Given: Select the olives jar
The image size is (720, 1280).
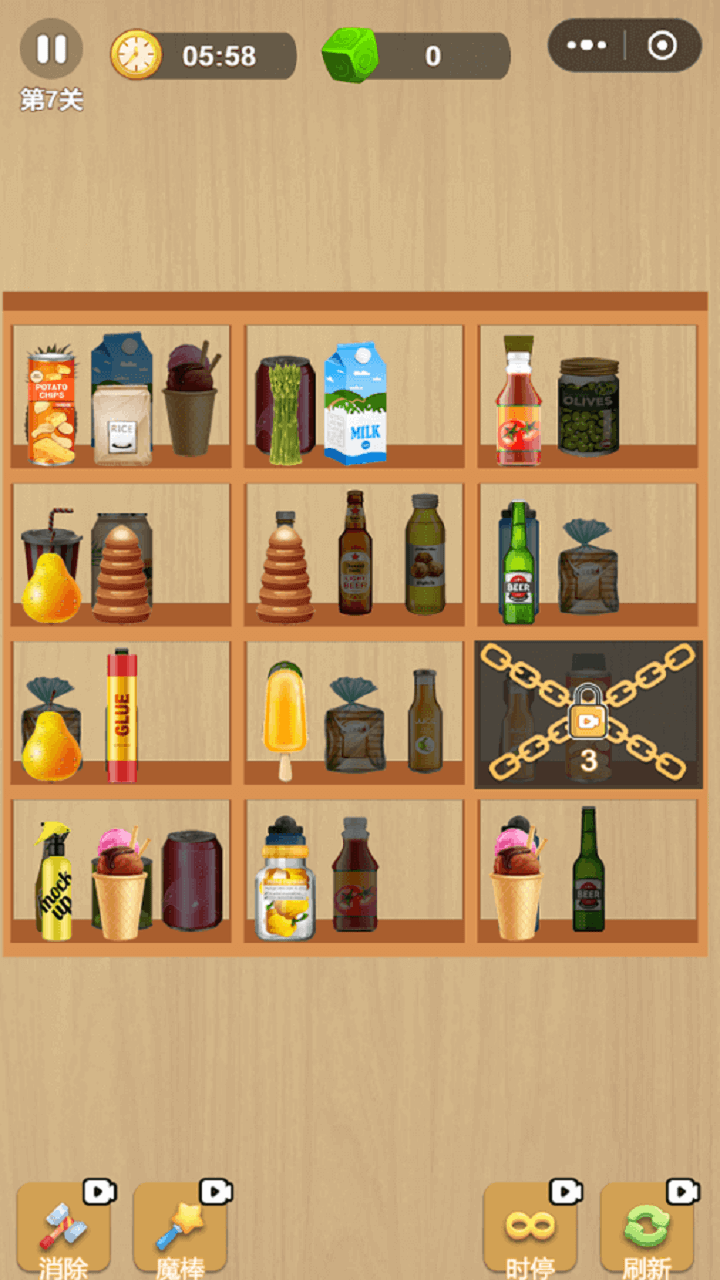Looking at the screenshot, I should tap(588, 407).
